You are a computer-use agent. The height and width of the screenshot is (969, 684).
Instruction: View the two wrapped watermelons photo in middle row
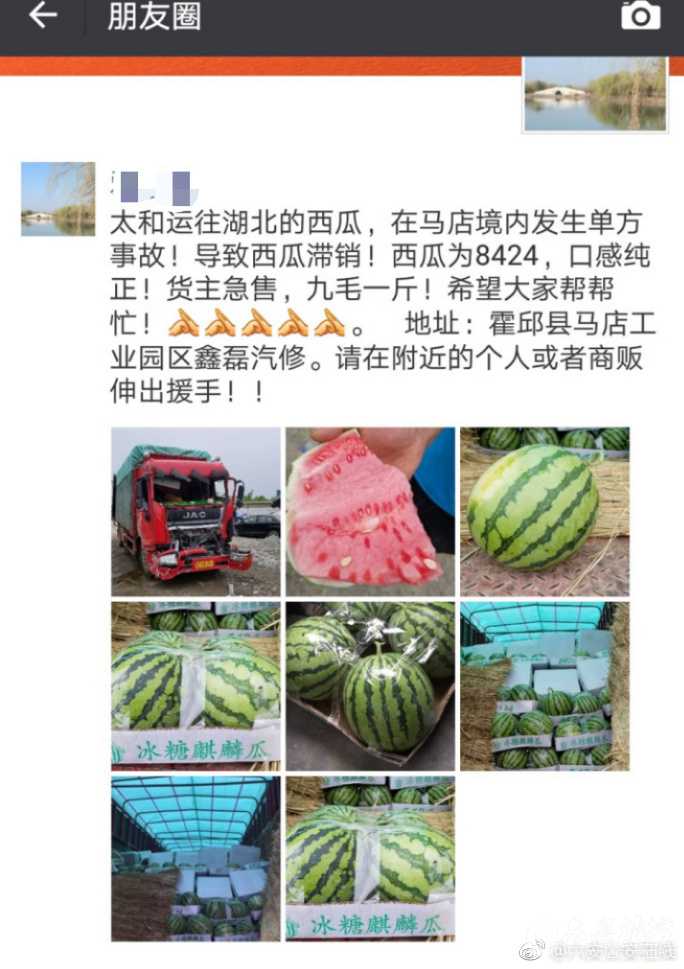point(196,686)
